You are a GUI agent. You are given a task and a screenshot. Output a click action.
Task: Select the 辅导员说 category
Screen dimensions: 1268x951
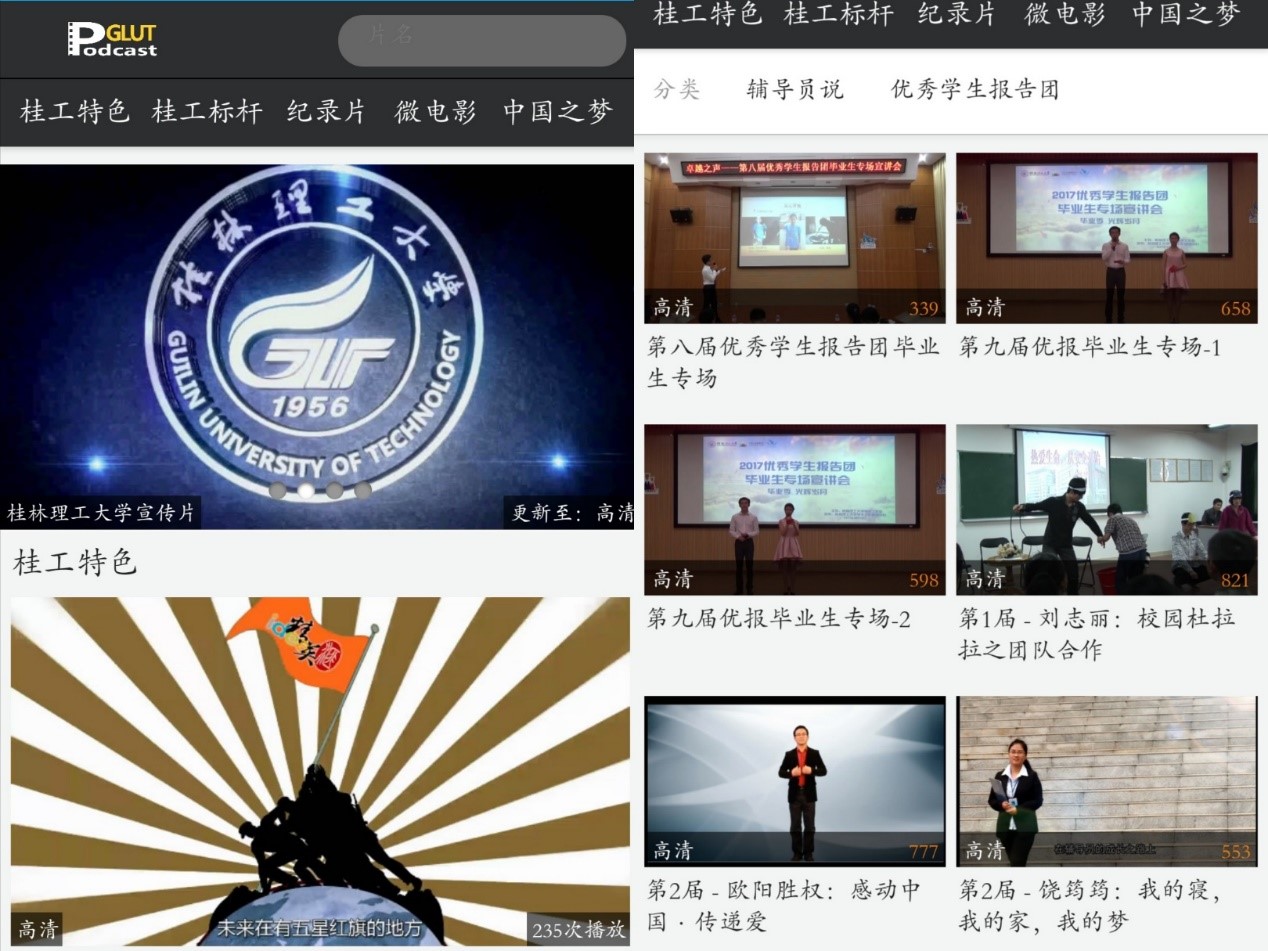point(795,90)
